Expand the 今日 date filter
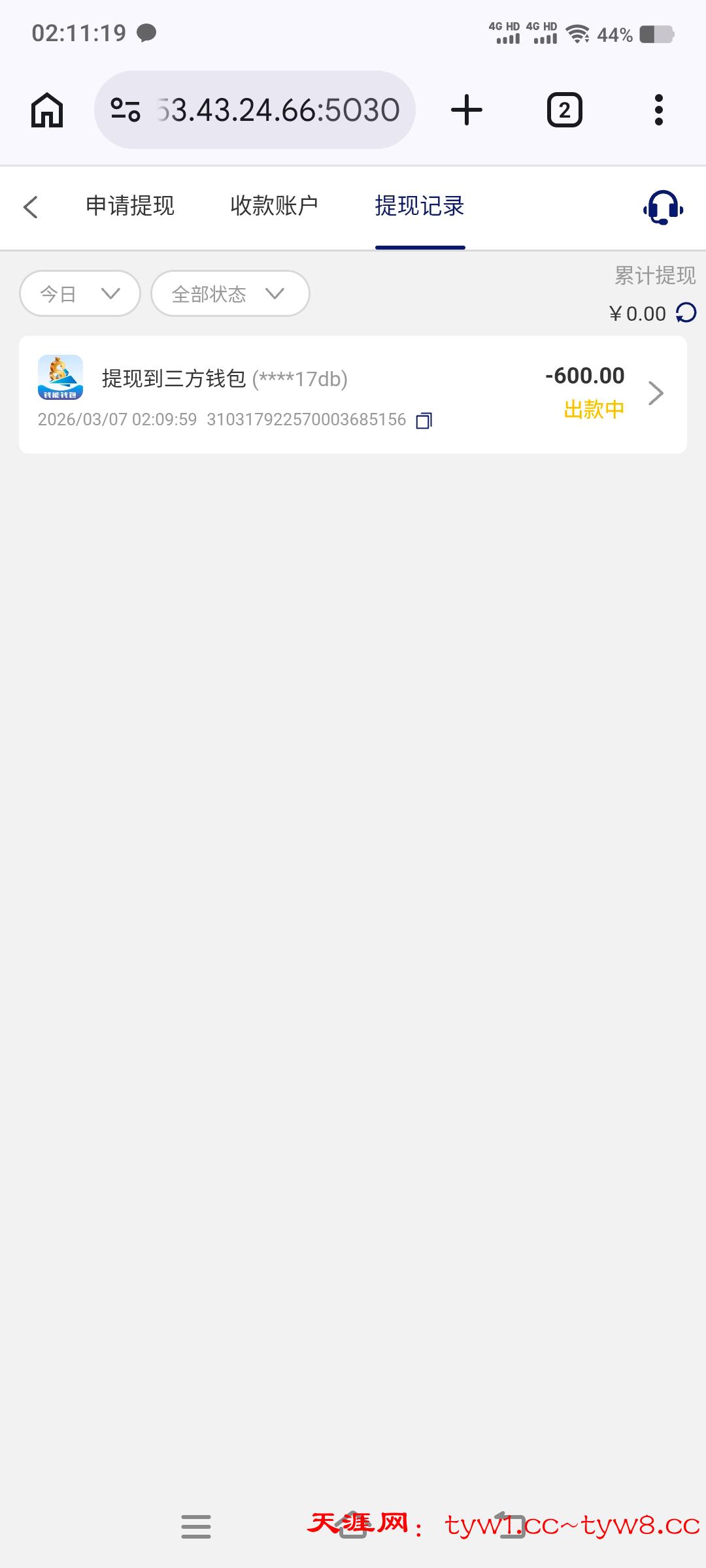This screenshot has height=1568, width=706. [x=80, y=294]
